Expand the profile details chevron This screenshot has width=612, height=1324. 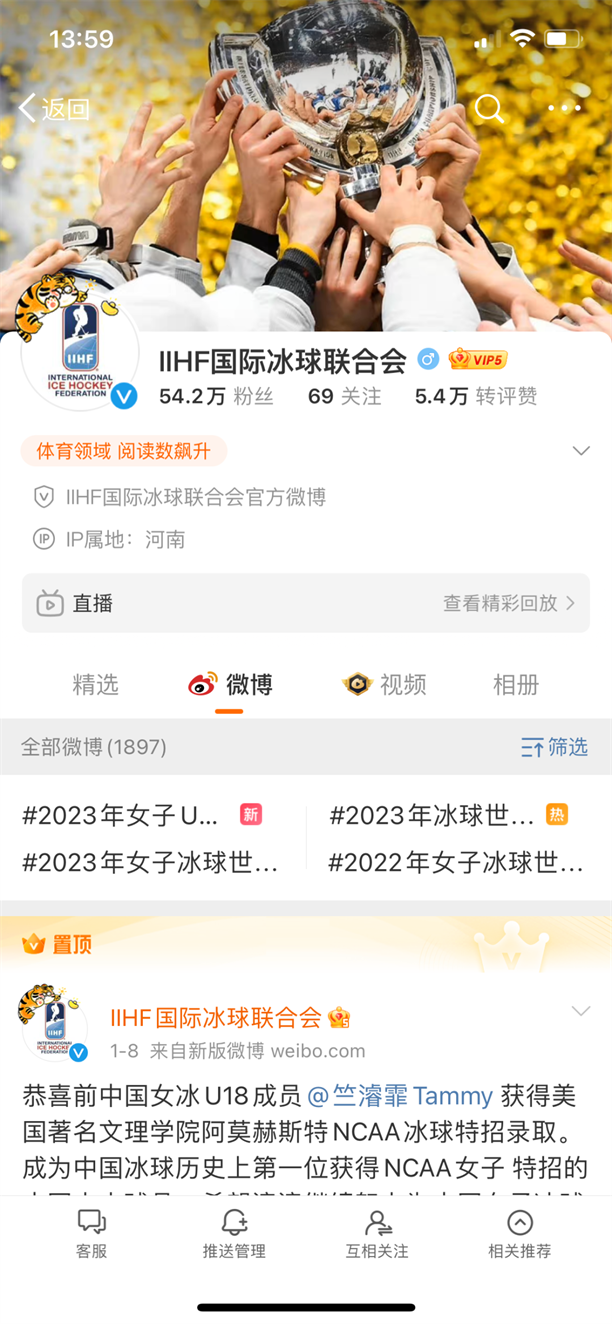[x=581, y=451]
